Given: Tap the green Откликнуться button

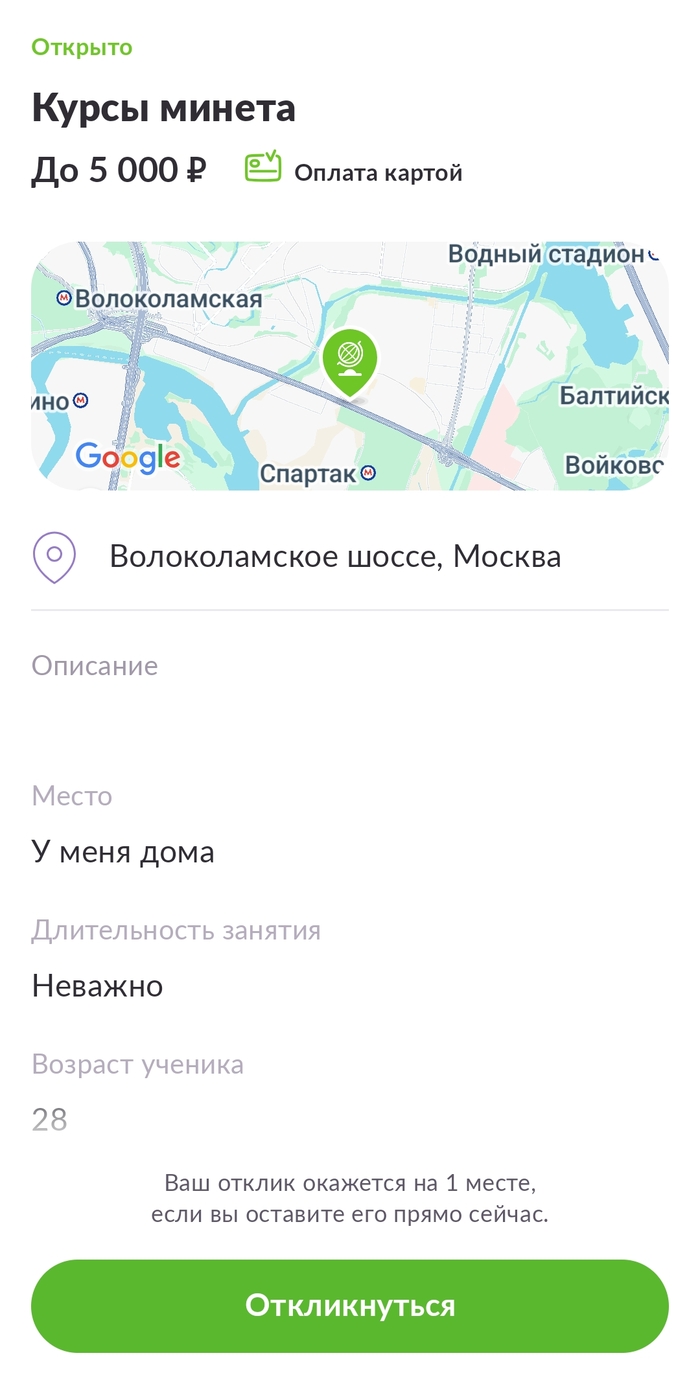Looking at the screenshot, I should pyautogui.click(x=350, y=1305).
